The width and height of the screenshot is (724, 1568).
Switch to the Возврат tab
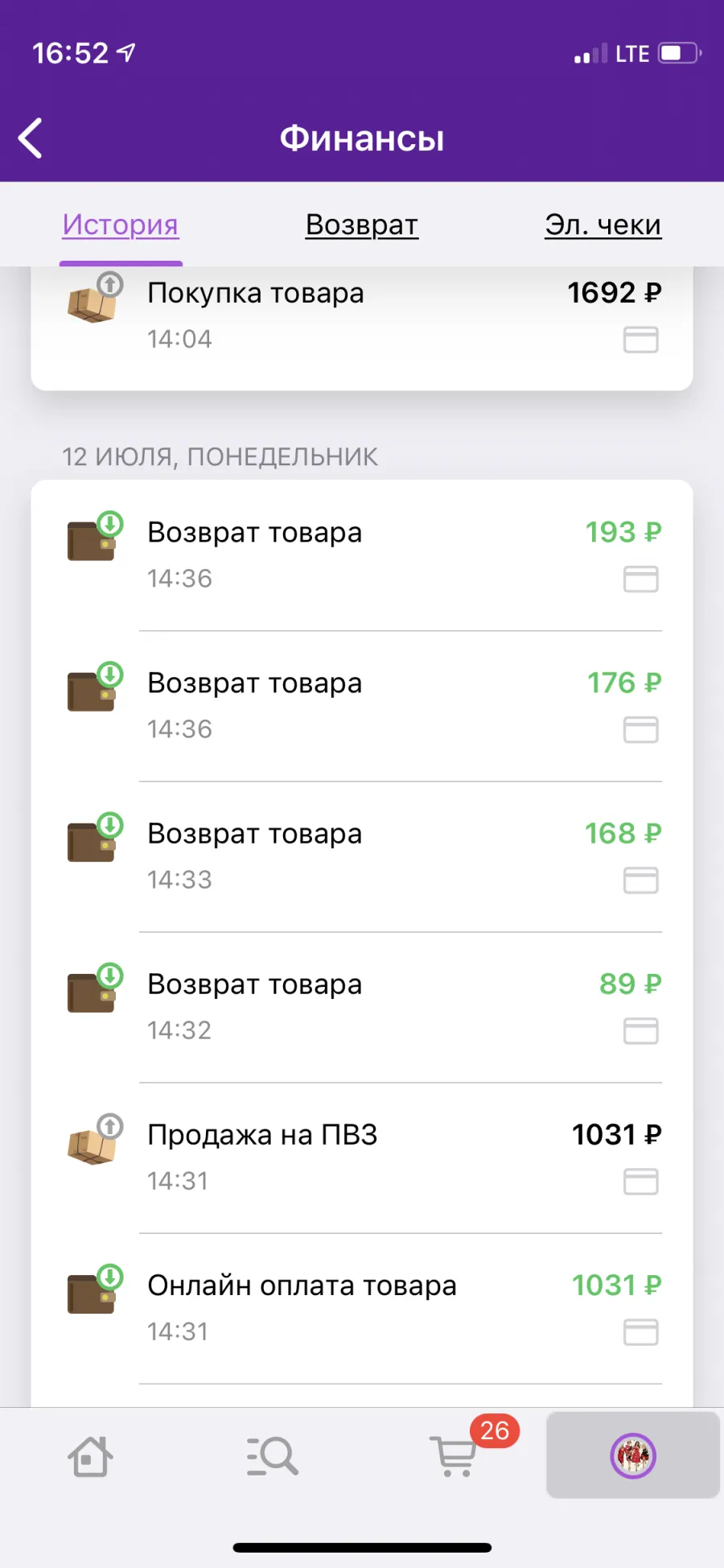pos(362,225)
